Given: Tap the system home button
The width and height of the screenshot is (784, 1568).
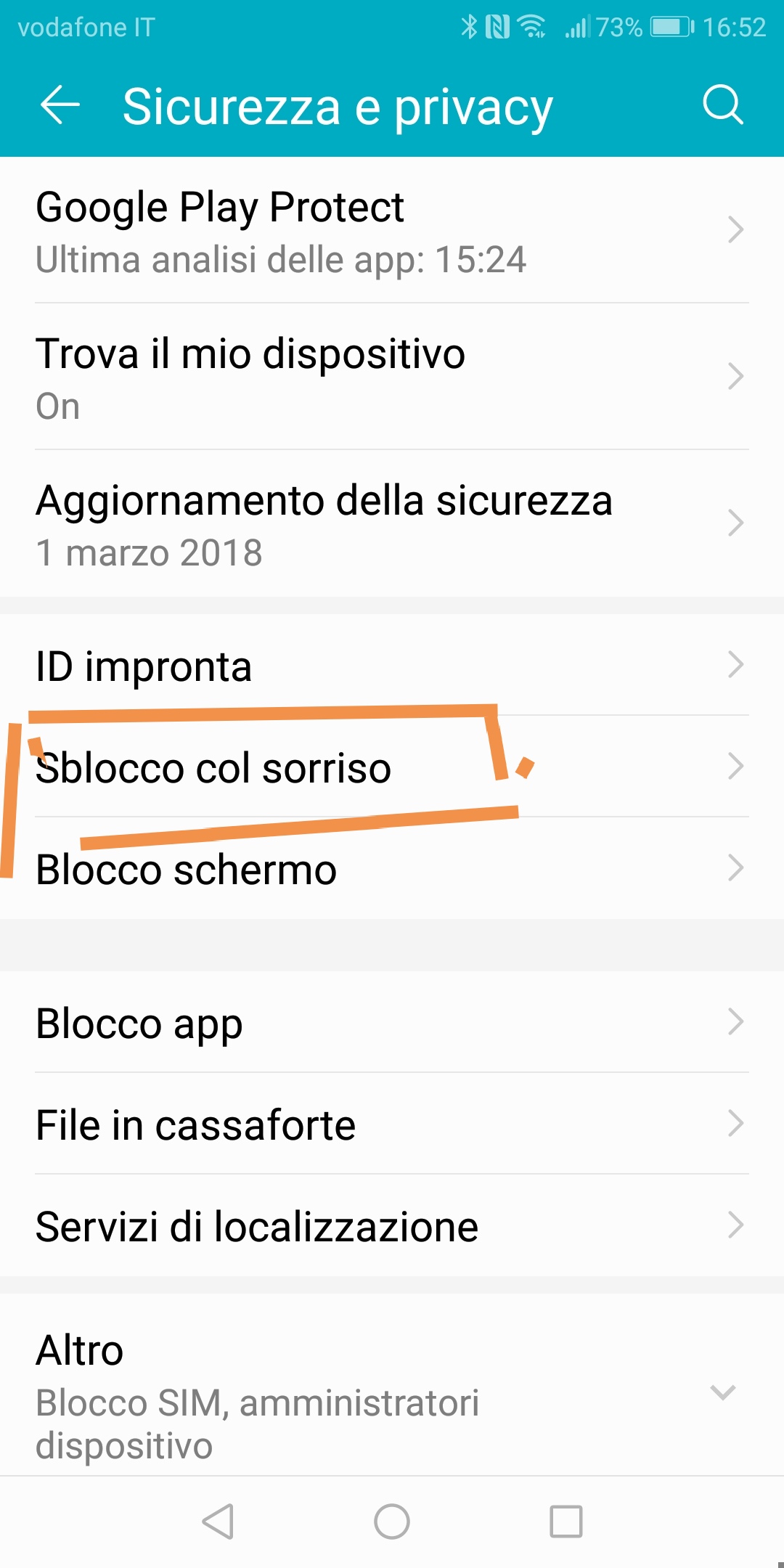Looking at the screenshot, I should tap(392, 1522).
